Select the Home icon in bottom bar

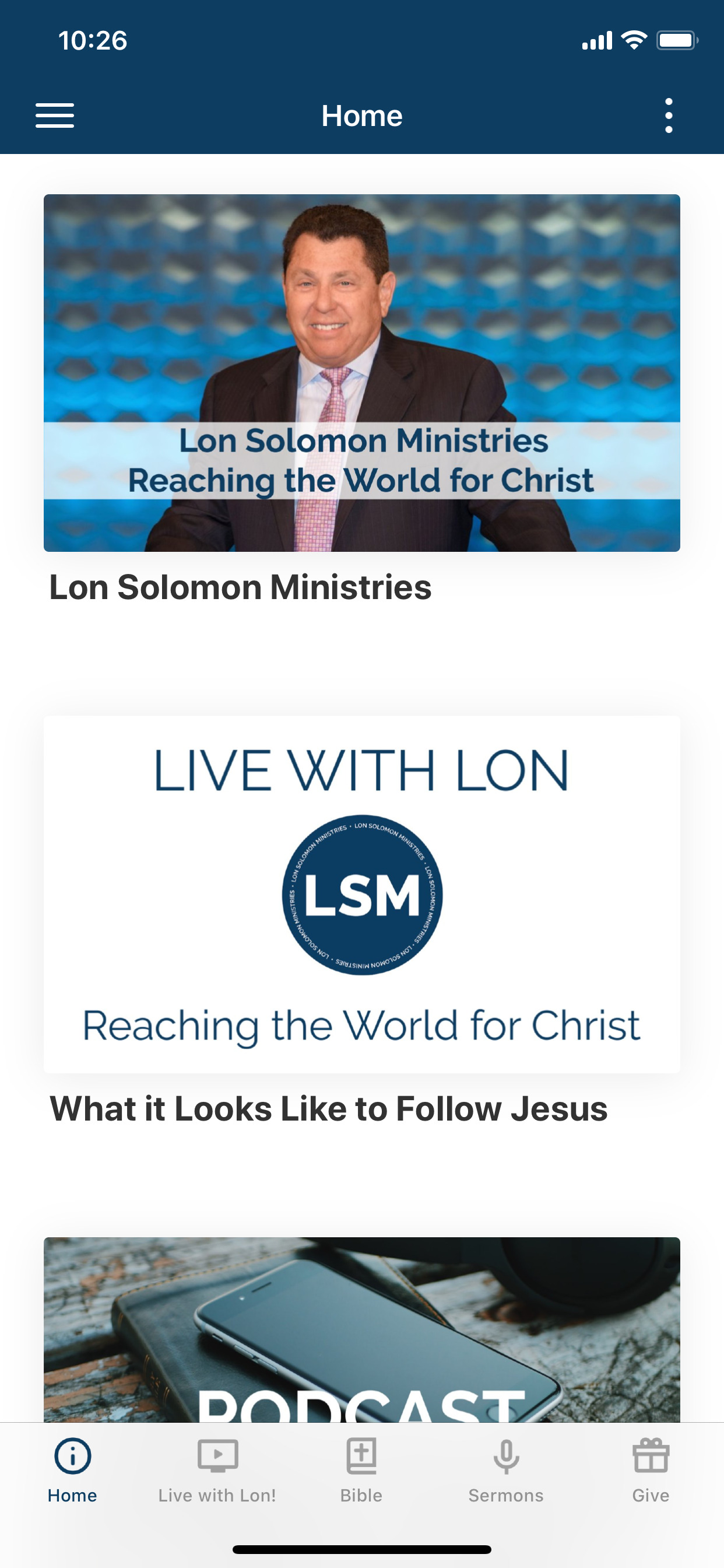pyautogui.click(x=72, y=1457)
